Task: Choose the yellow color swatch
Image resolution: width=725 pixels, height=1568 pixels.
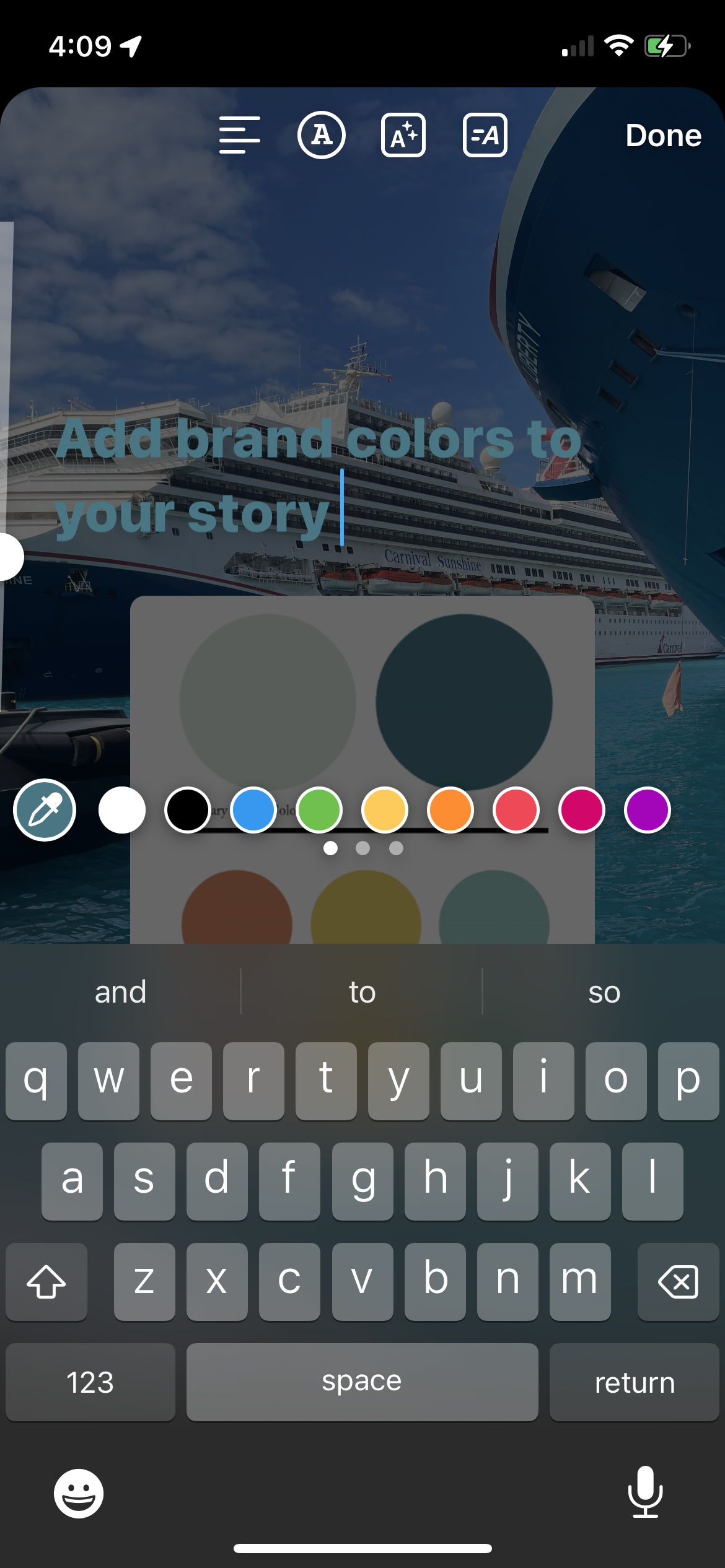Action: [385, 809]
